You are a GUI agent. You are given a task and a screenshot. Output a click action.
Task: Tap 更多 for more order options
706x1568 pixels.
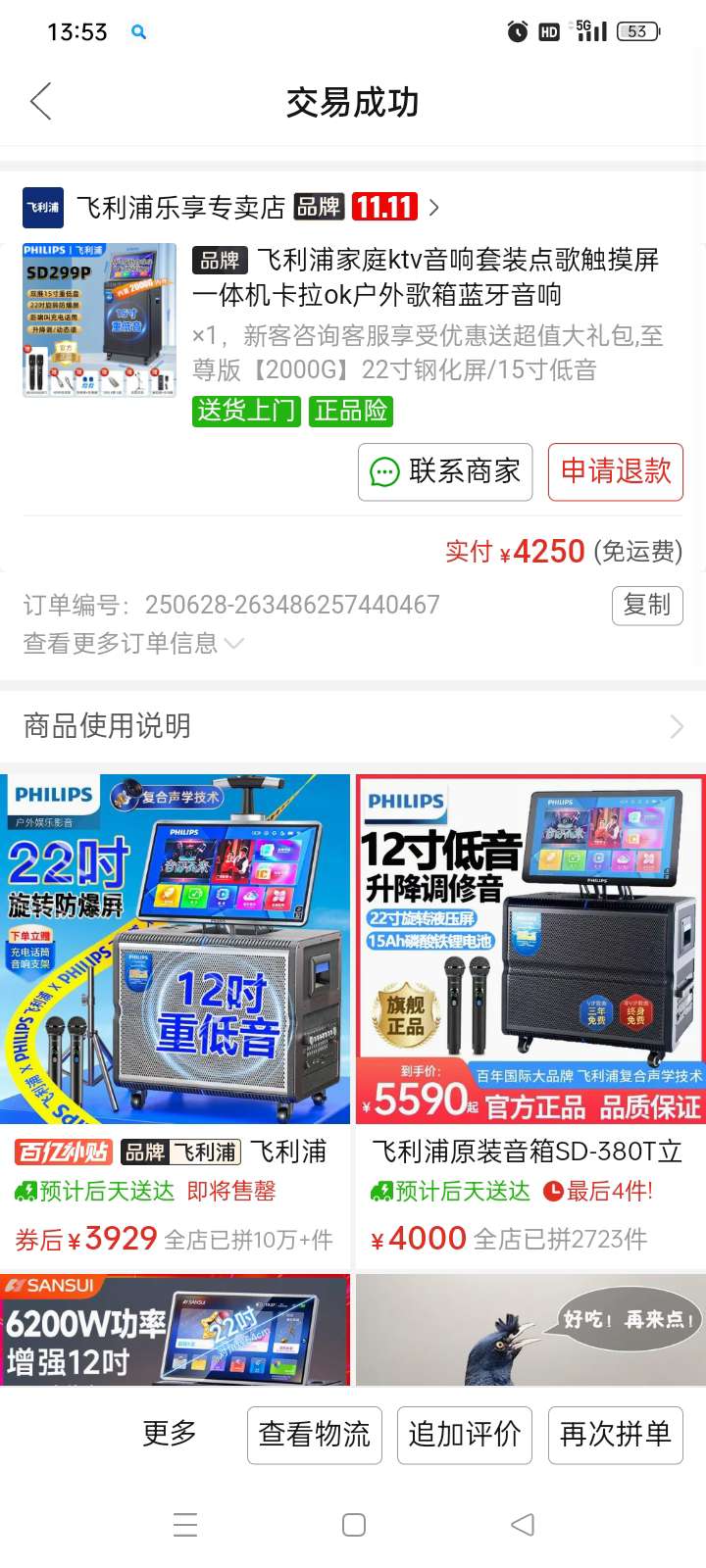pos(170,1434)
